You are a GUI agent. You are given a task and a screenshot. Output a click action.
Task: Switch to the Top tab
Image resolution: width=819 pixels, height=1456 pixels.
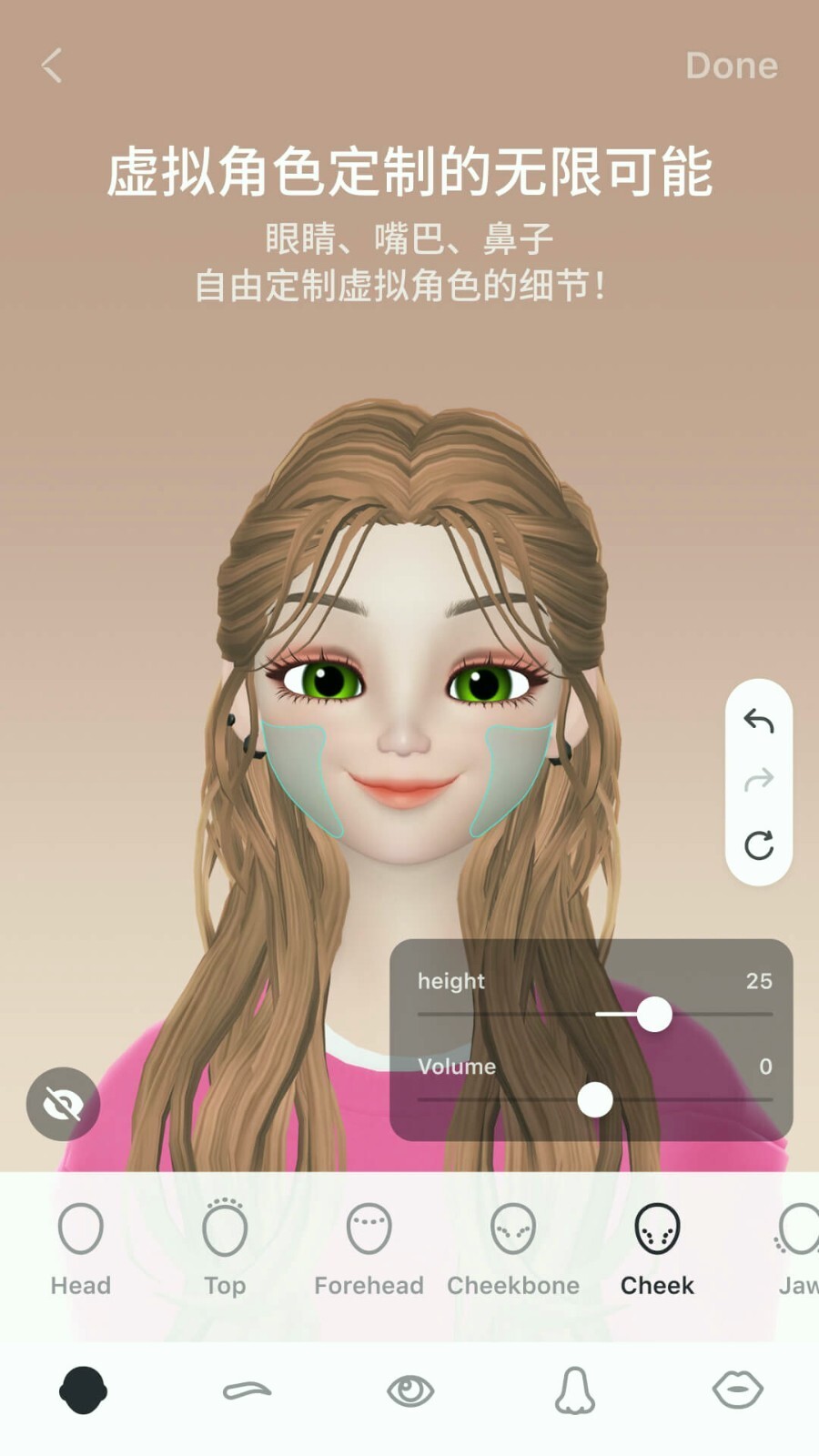[x=225, y=1249]
